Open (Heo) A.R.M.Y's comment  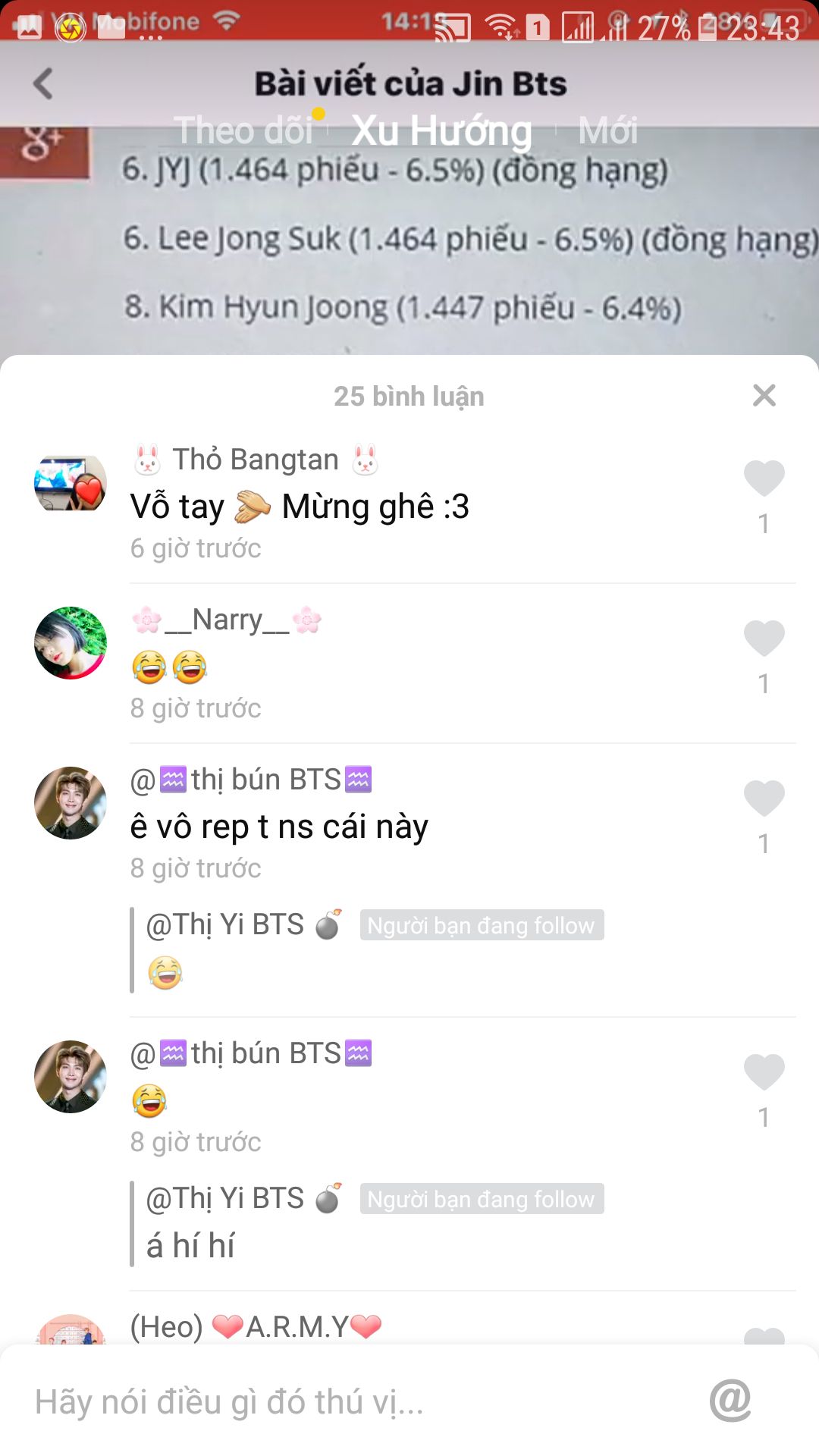click(256, 1327)
